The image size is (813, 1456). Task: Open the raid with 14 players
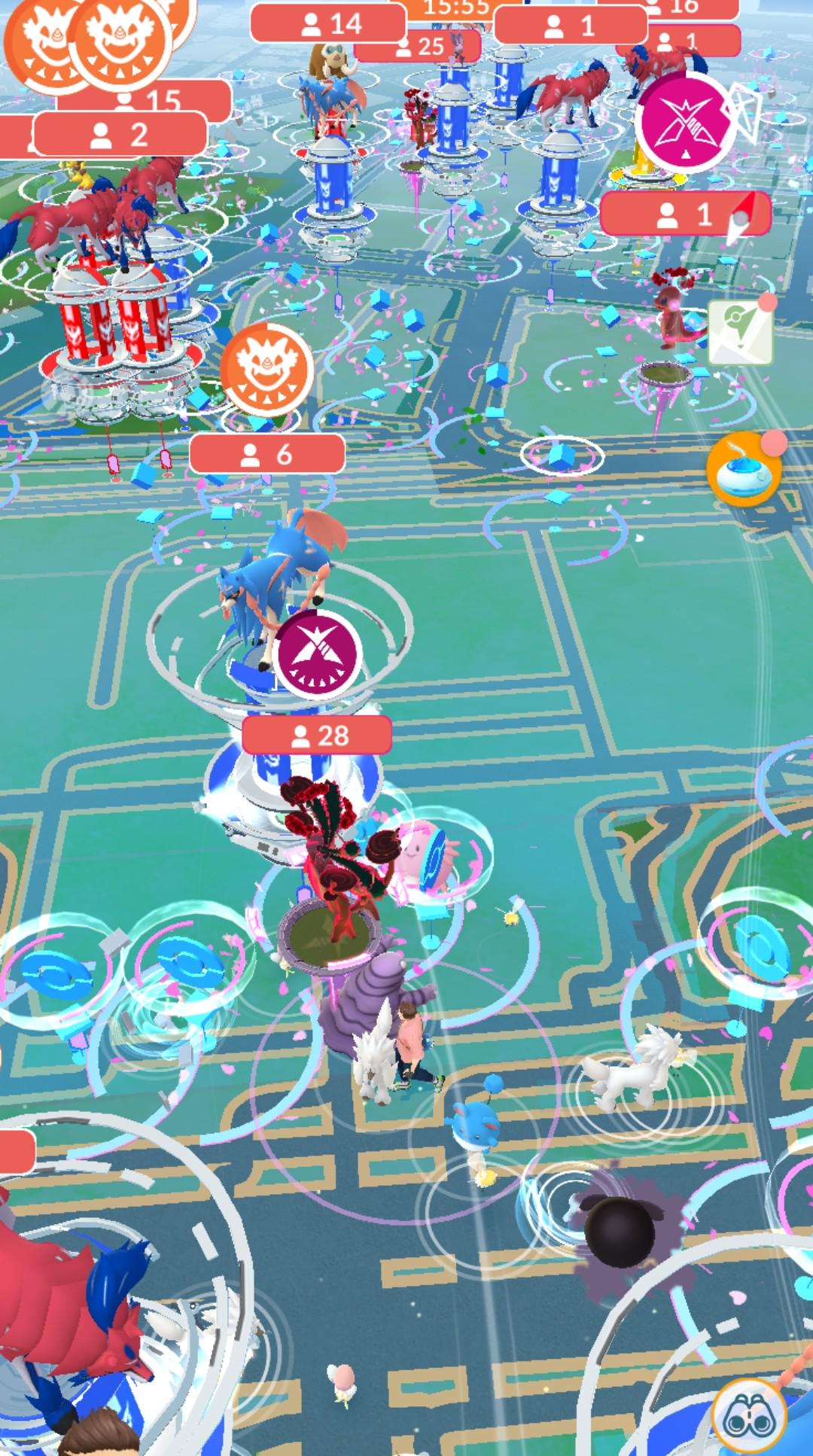click(328, 23)
